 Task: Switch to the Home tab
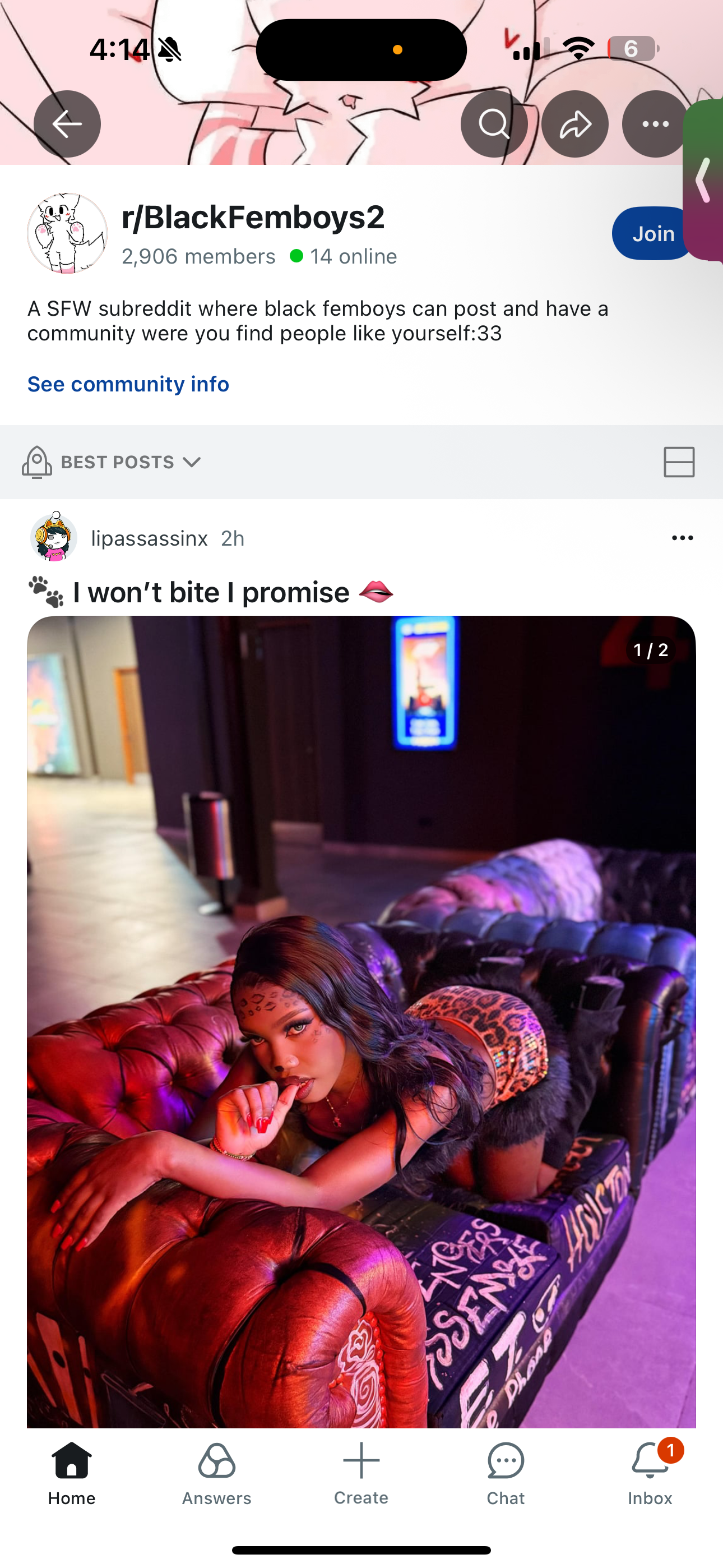pyautogui.click(x=72, y=1473)
